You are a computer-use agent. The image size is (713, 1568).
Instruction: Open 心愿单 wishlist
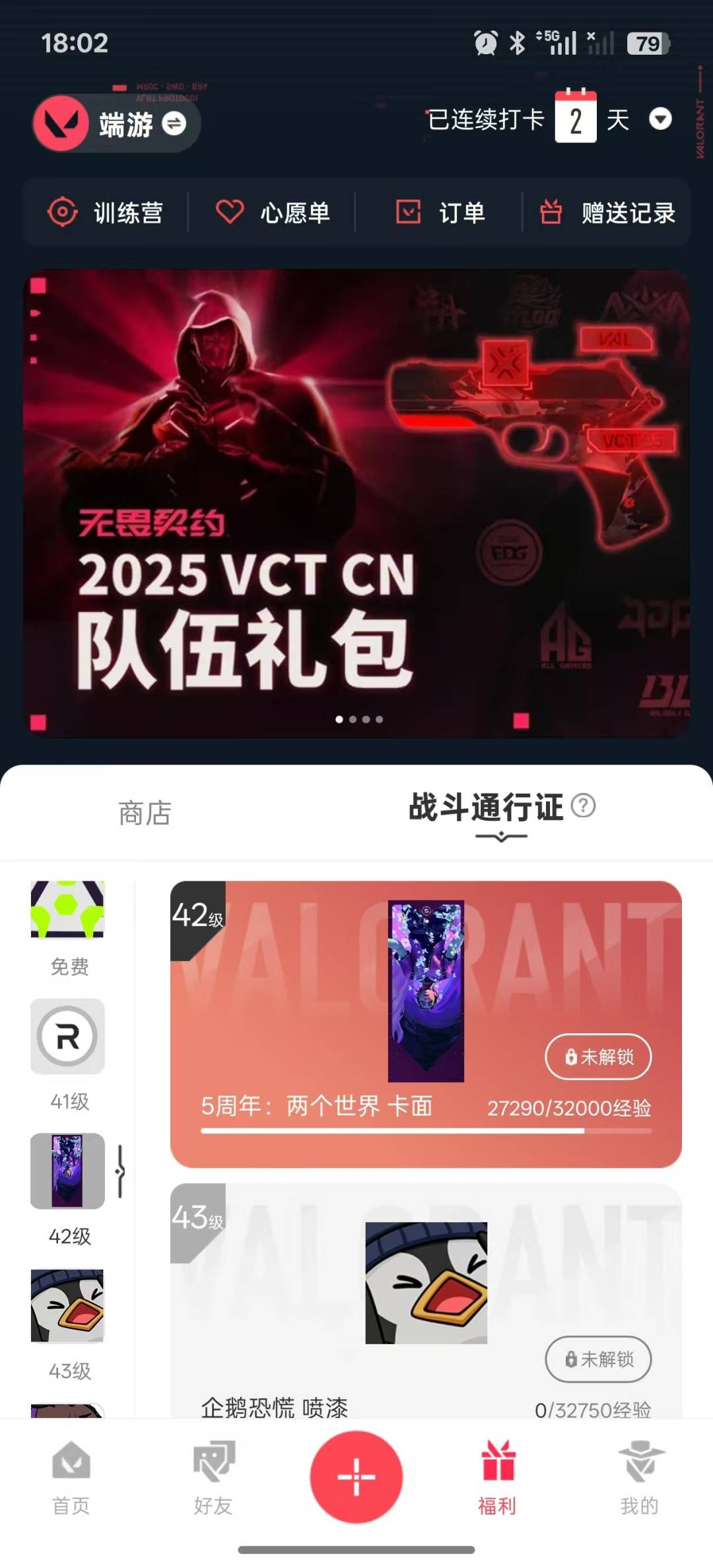(273, 213)
